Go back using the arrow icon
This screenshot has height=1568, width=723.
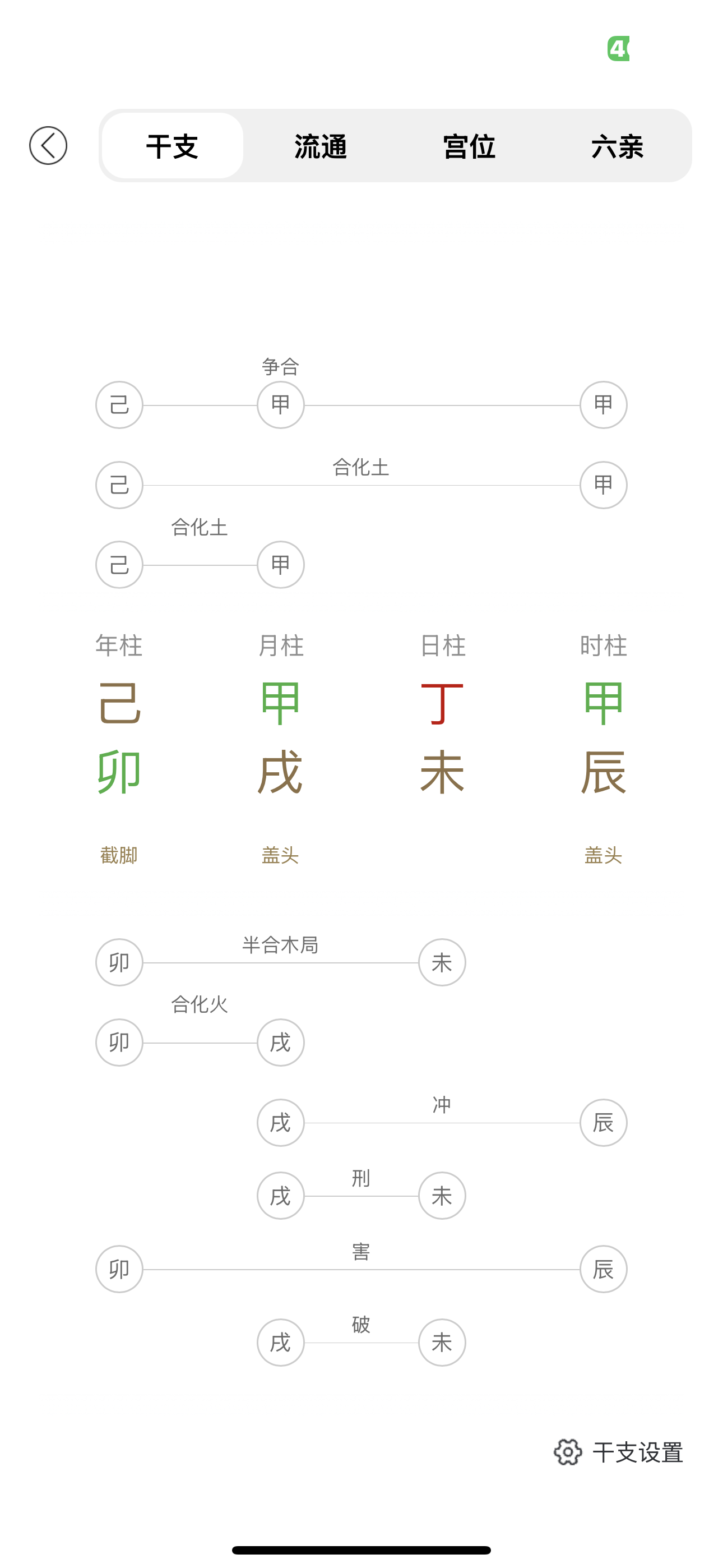[x=48, y=145]
